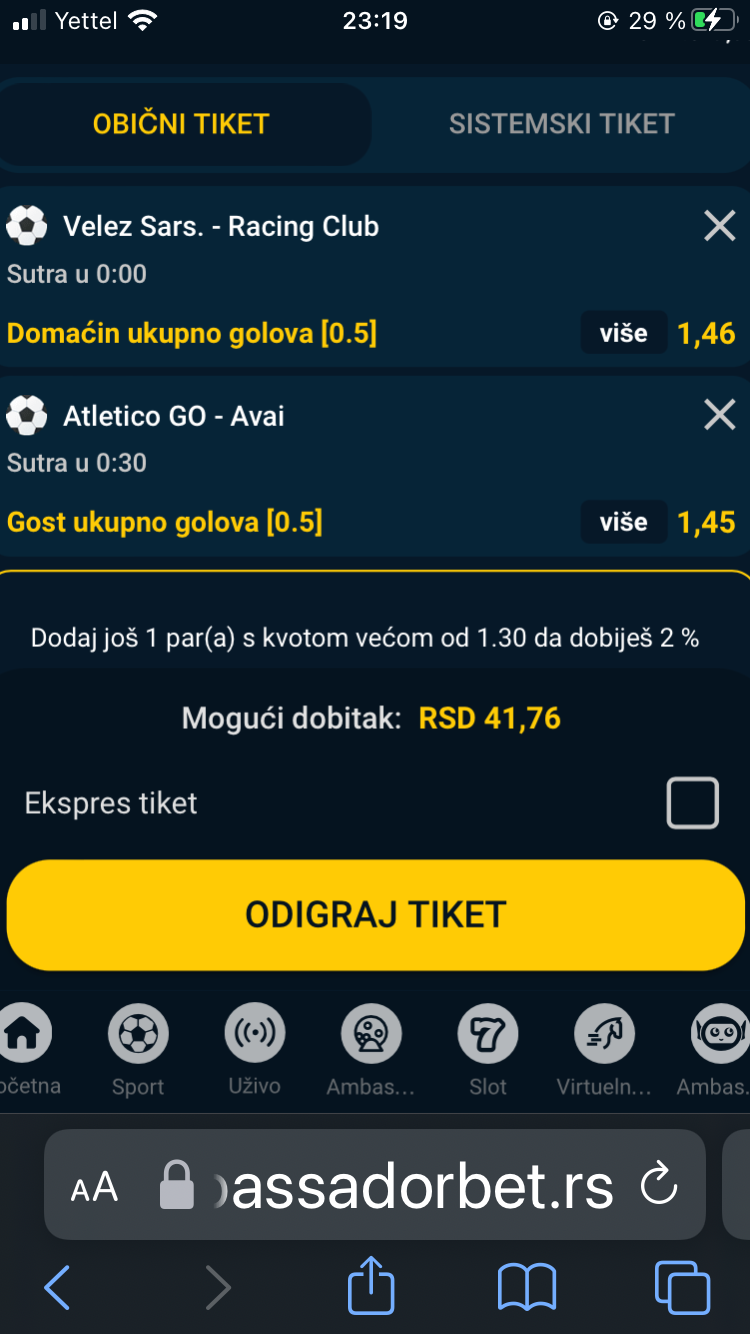This screenshot has width=750, height=1334.
Task: Open Safari's AA text size menu
Action: click(x=95, y=1188)
